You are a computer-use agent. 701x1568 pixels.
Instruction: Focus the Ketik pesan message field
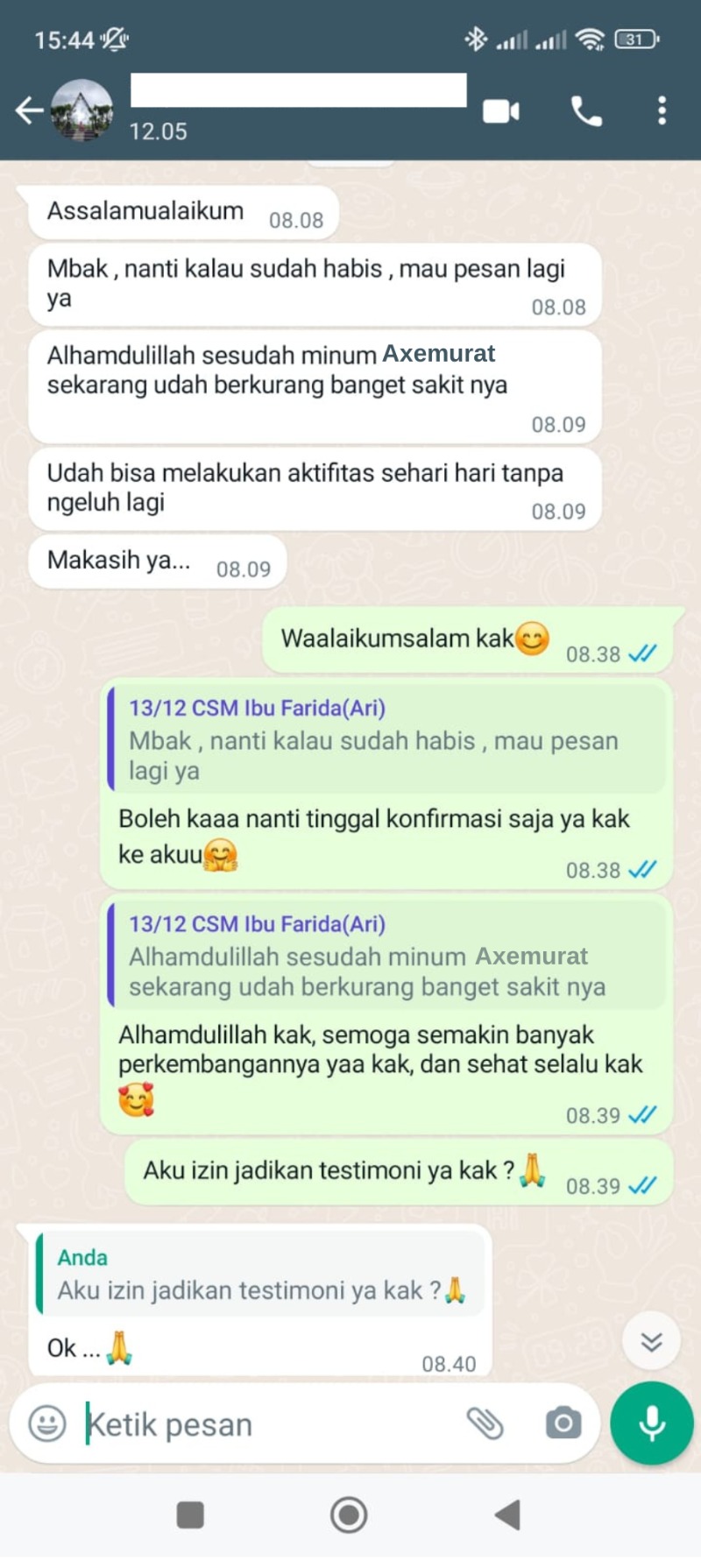(263, 1424)
